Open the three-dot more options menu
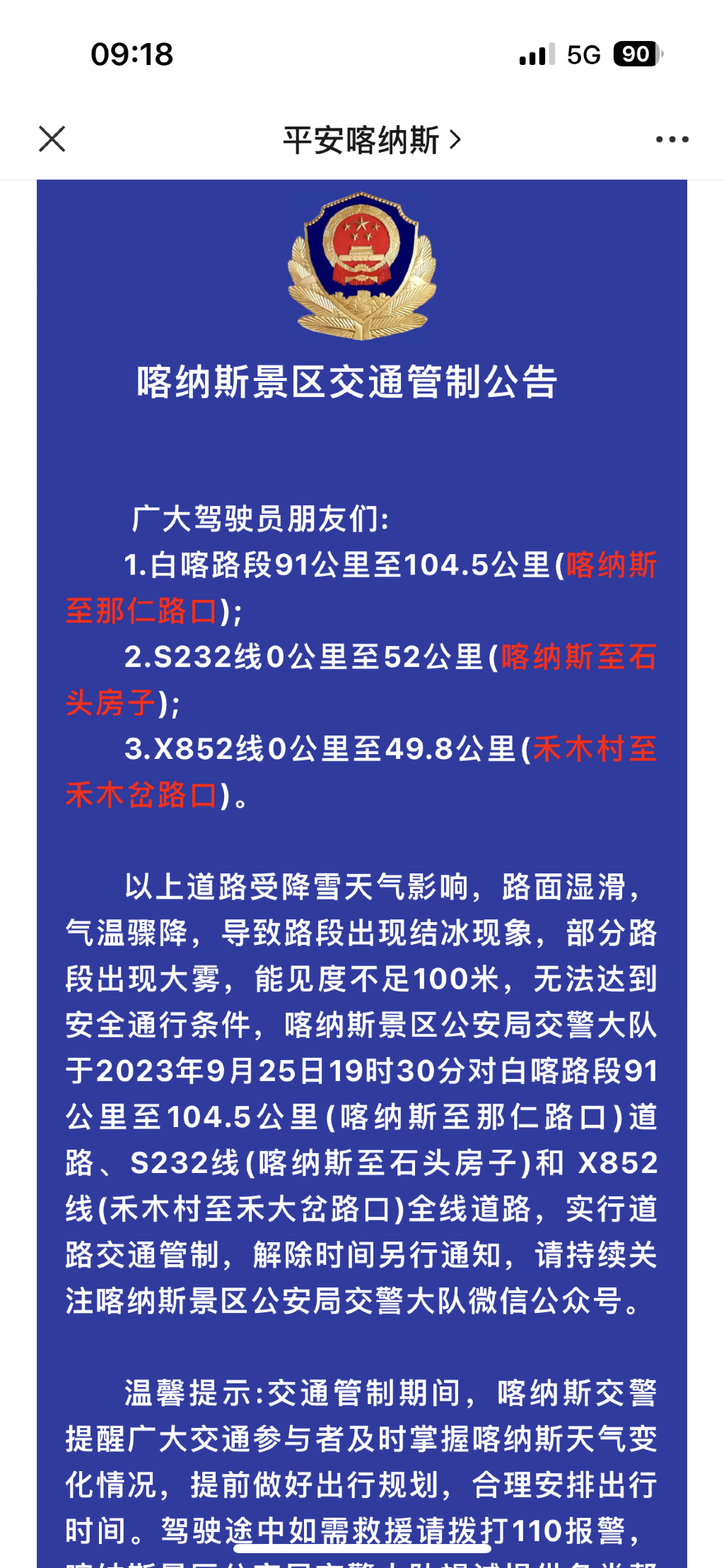The height and width of the screenshot is (1568, 724). pyautogui.click(x=672, y=140)
